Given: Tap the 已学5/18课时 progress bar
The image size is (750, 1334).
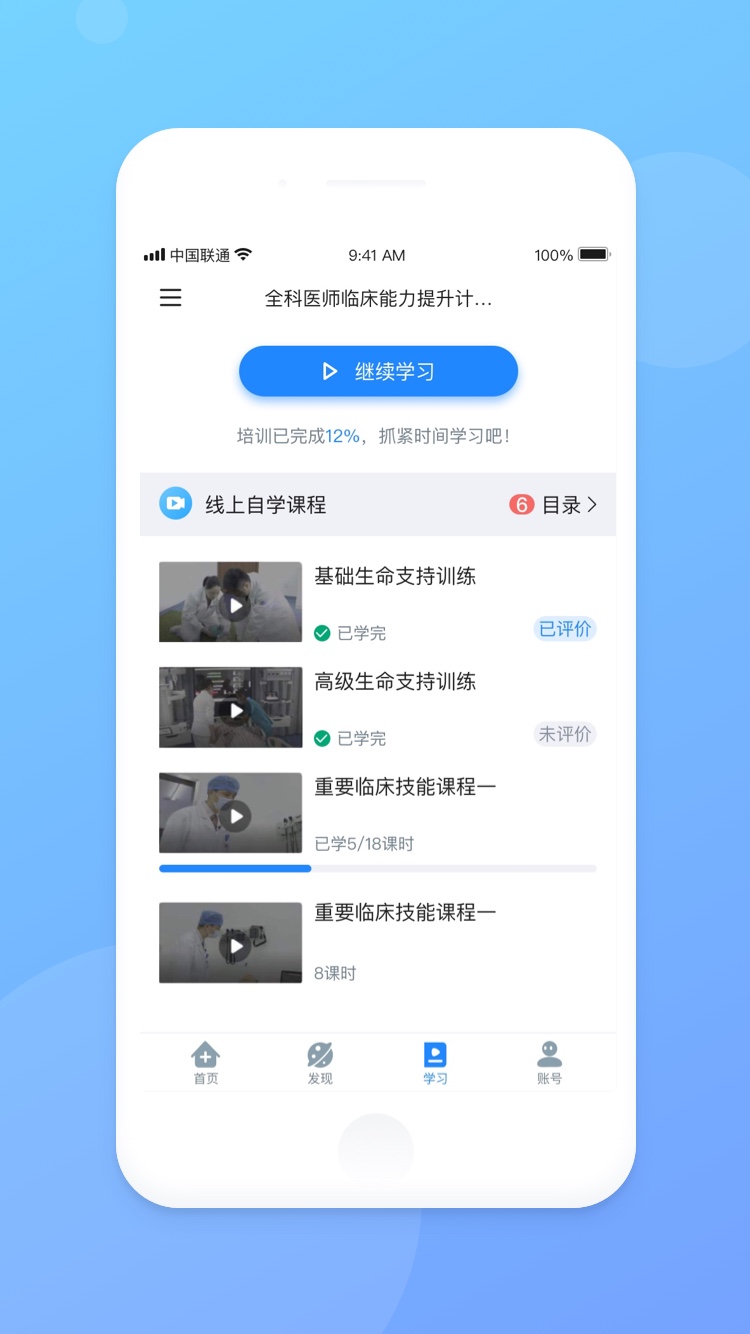Looking at the screenshot, I should pyautogui.click(x=378, y=868).
